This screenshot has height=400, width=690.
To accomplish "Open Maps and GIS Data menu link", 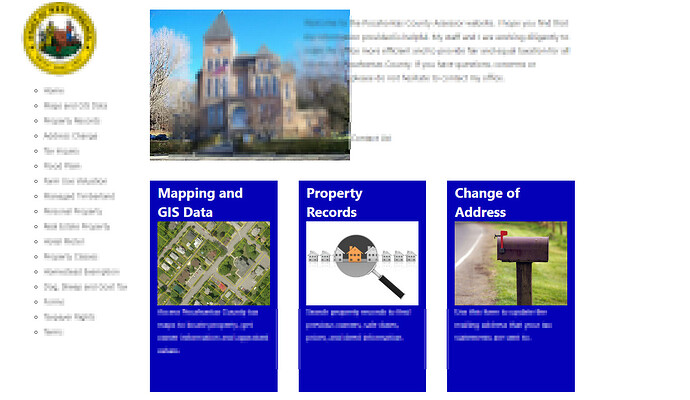I will 75,105.
